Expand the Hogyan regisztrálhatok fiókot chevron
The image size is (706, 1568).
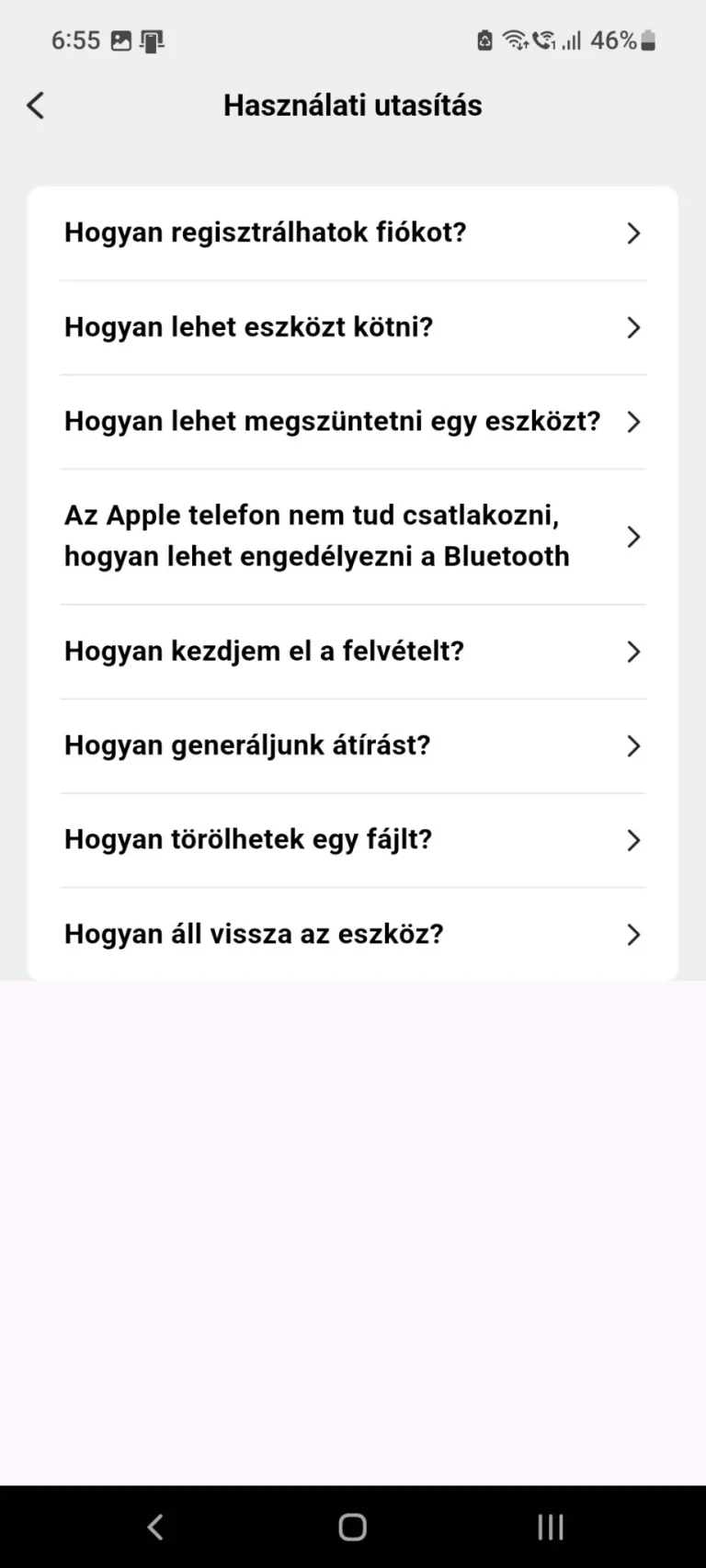pyautogui.click(x=633, y=233)
